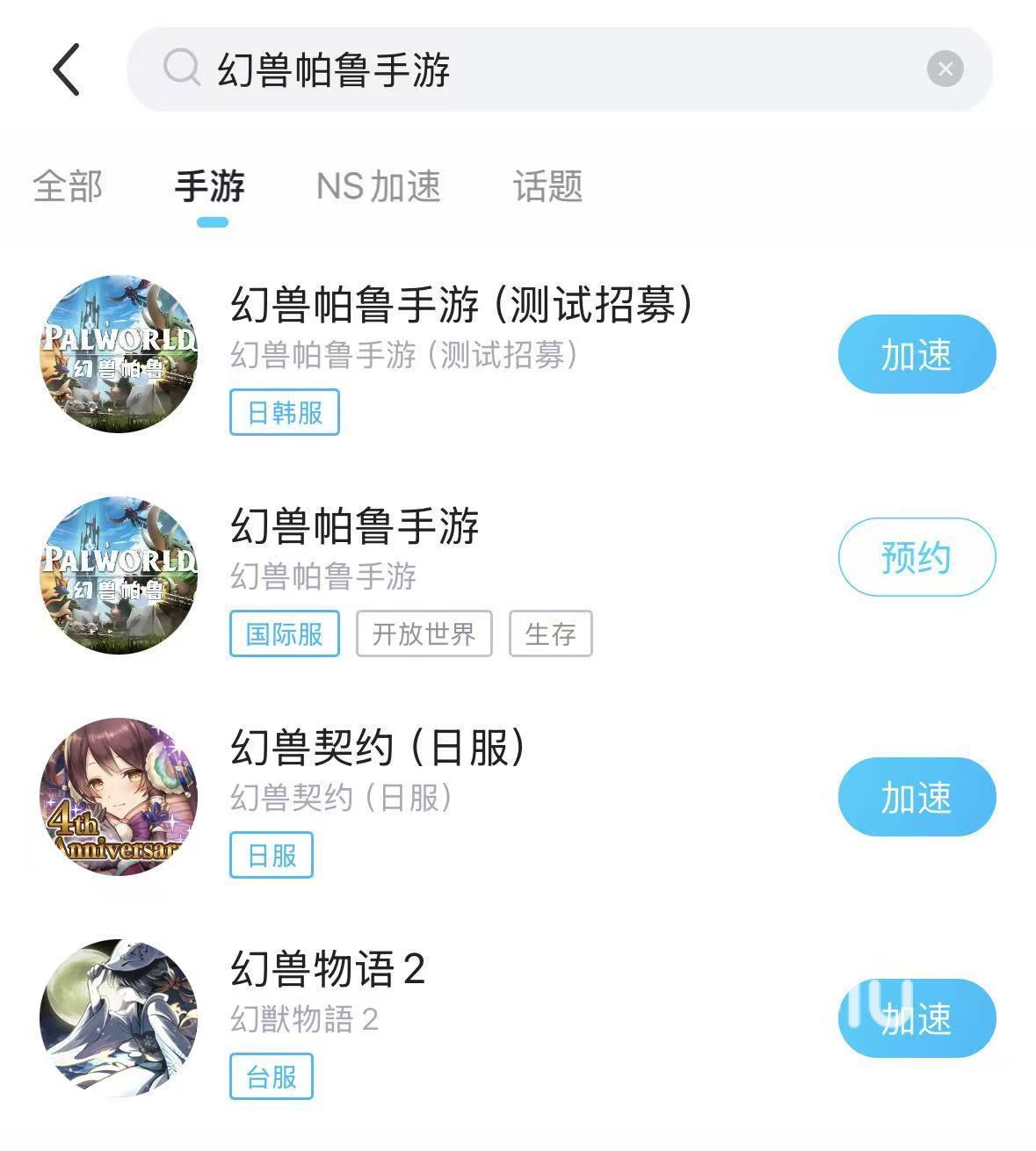This screenshot has height=1151, width=1036.
Task: Open the 幻兽契约 (日服) result
Action: pos(378,749)
